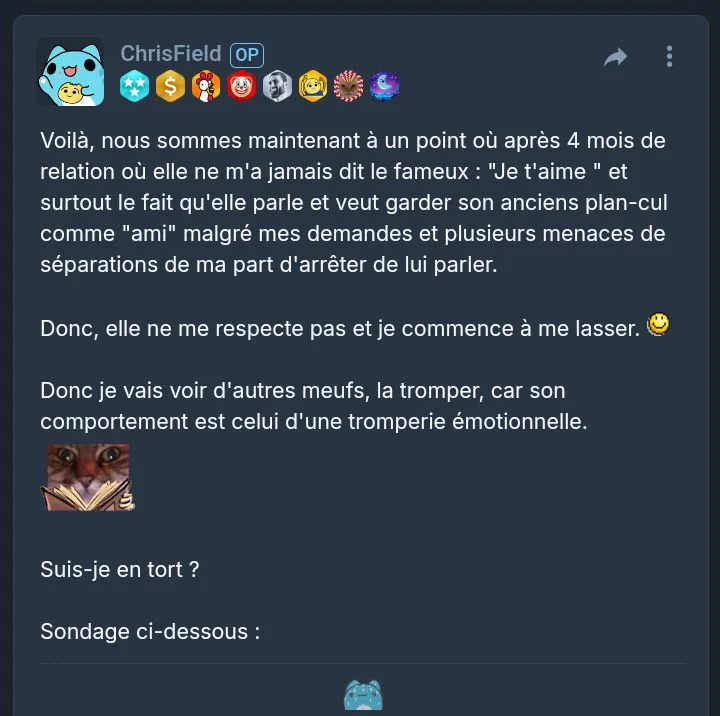The image size is (720, 716).
Task: Share ChrisField's post via the arrow icon
Action: [x=615, y=57]
